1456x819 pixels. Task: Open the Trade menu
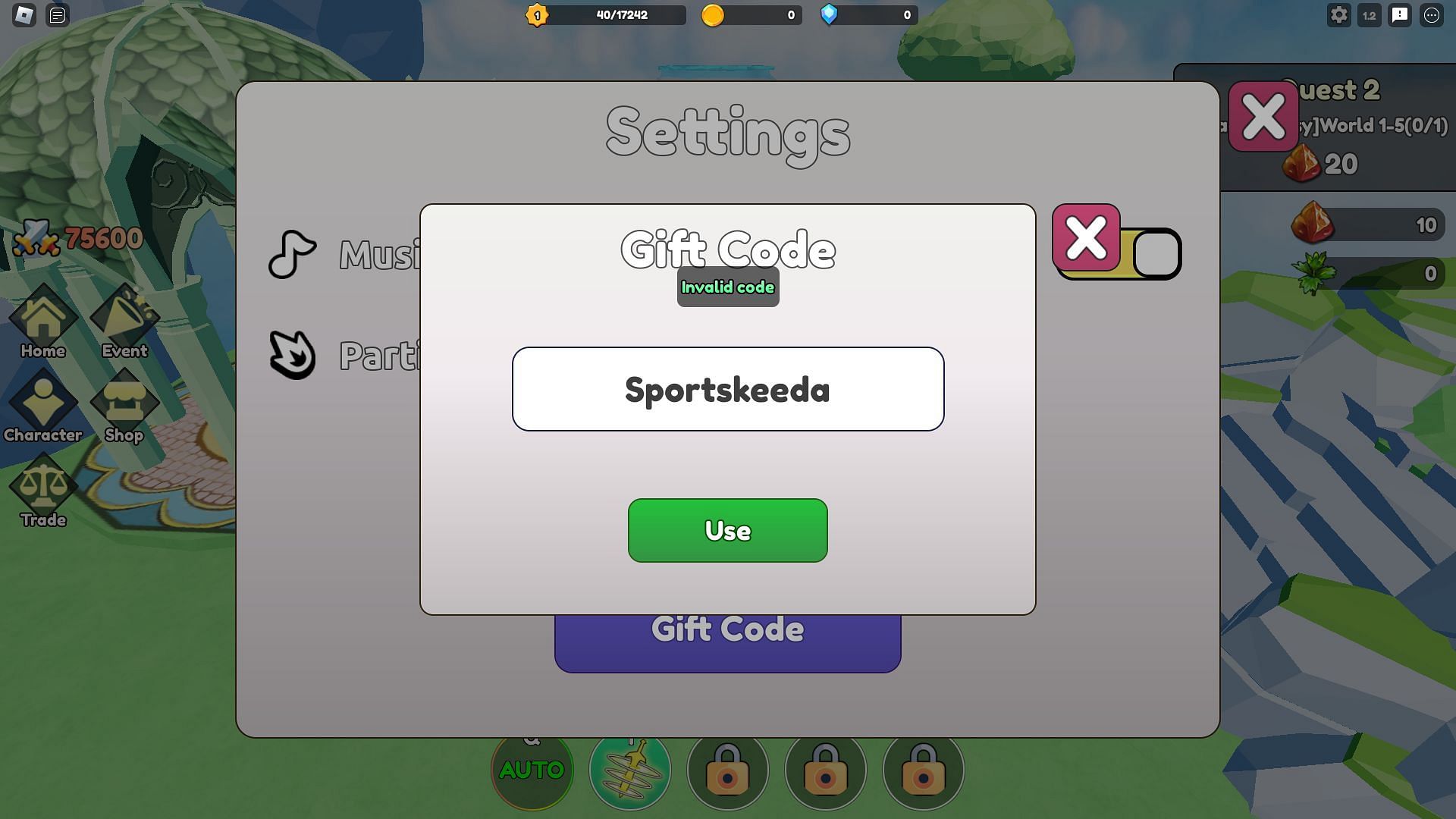coord(43,491)
